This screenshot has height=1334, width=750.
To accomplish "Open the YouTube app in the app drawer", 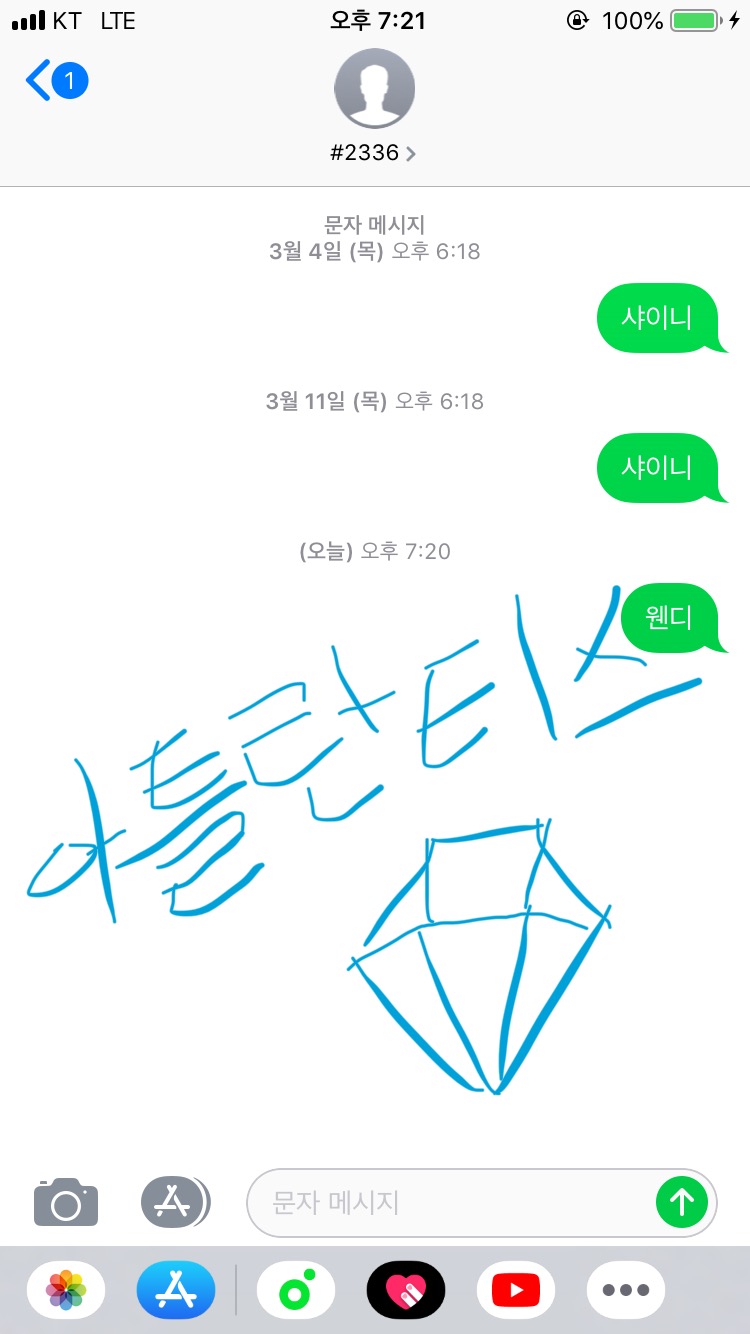I will click(516, 1289).
